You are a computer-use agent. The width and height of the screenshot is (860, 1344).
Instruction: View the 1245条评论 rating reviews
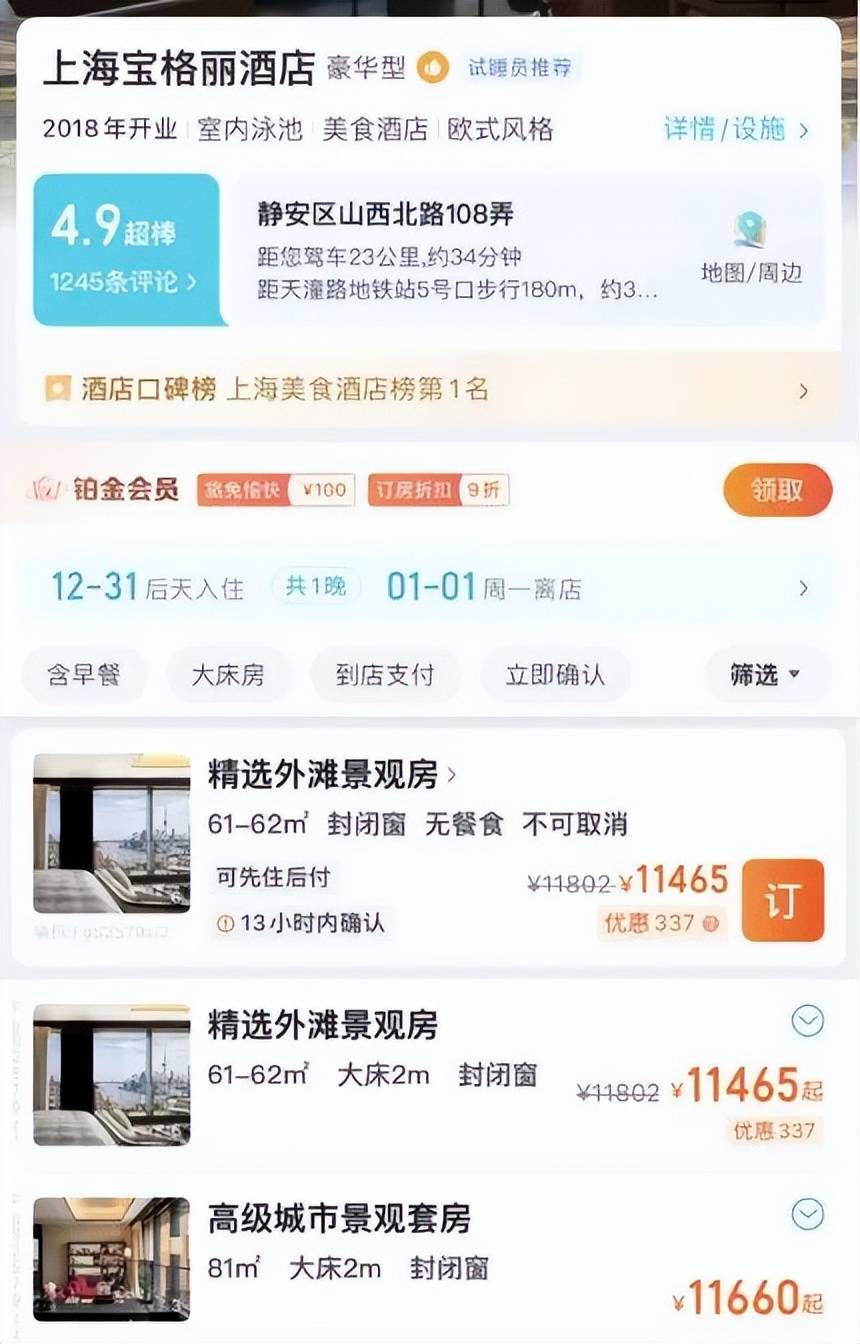point(124,282)
